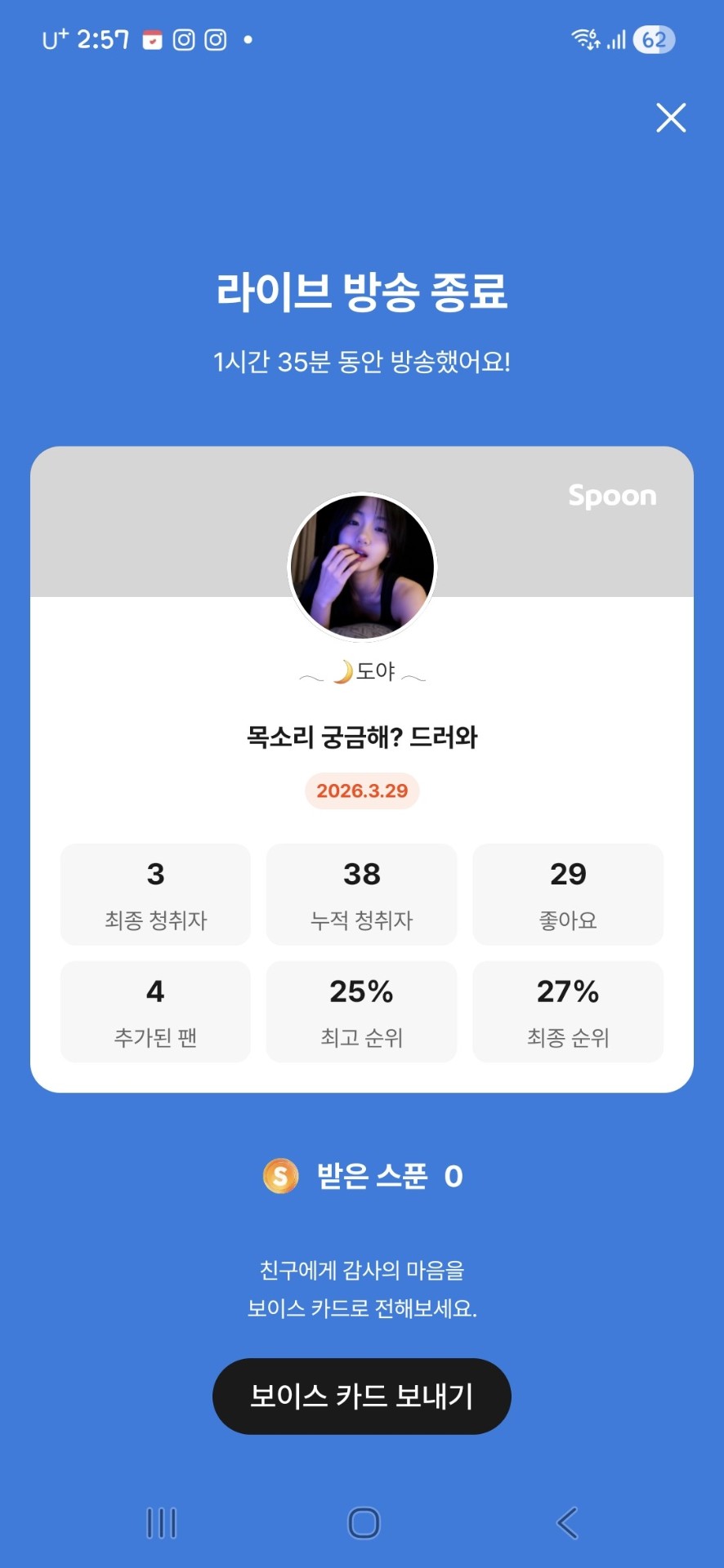Tap the 보이스 카드 보내기 button
Screen dimensions: 724x1568
361,1396
